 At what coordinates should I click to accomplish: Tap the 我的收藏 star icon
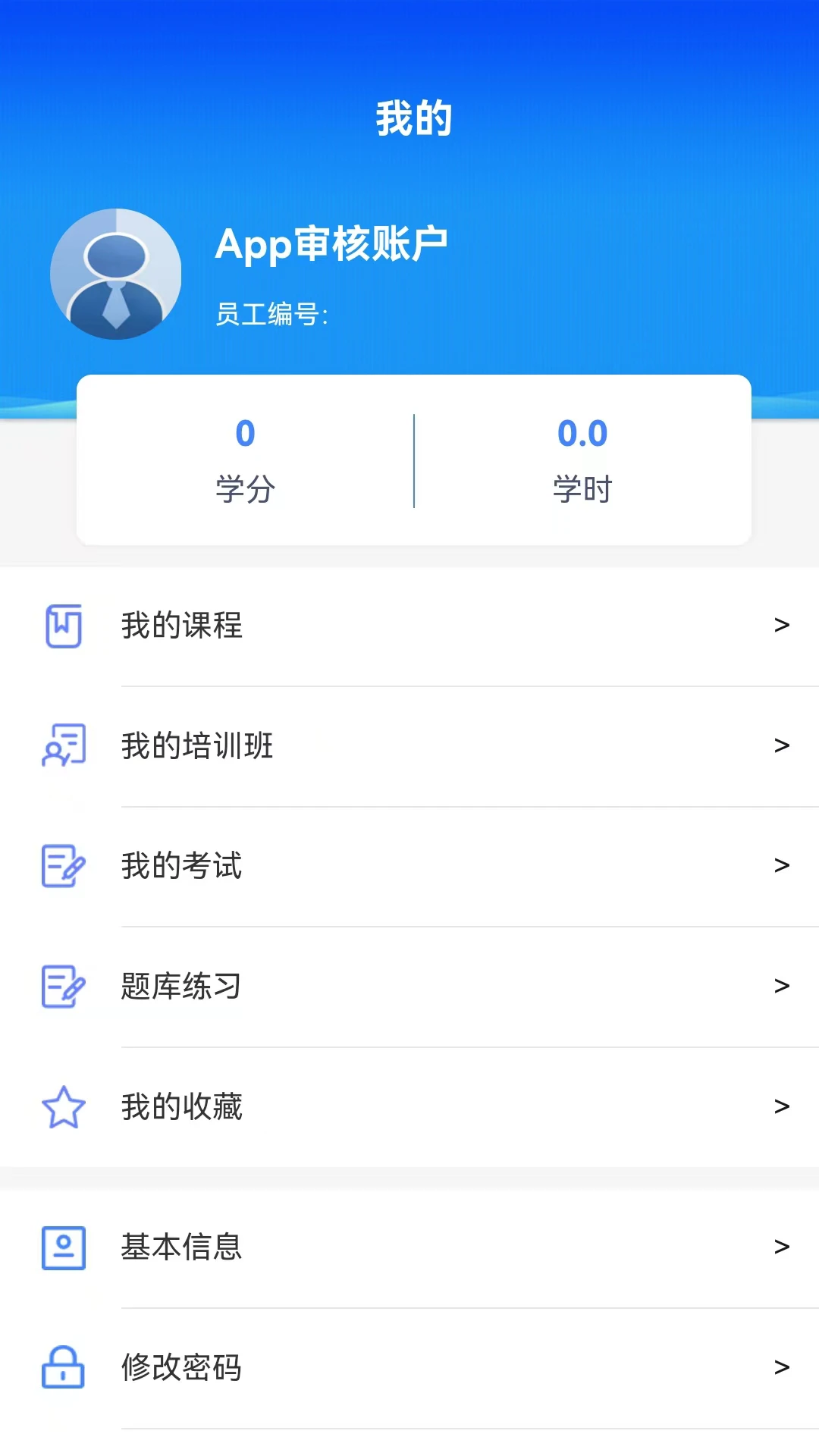point(64,1107)
